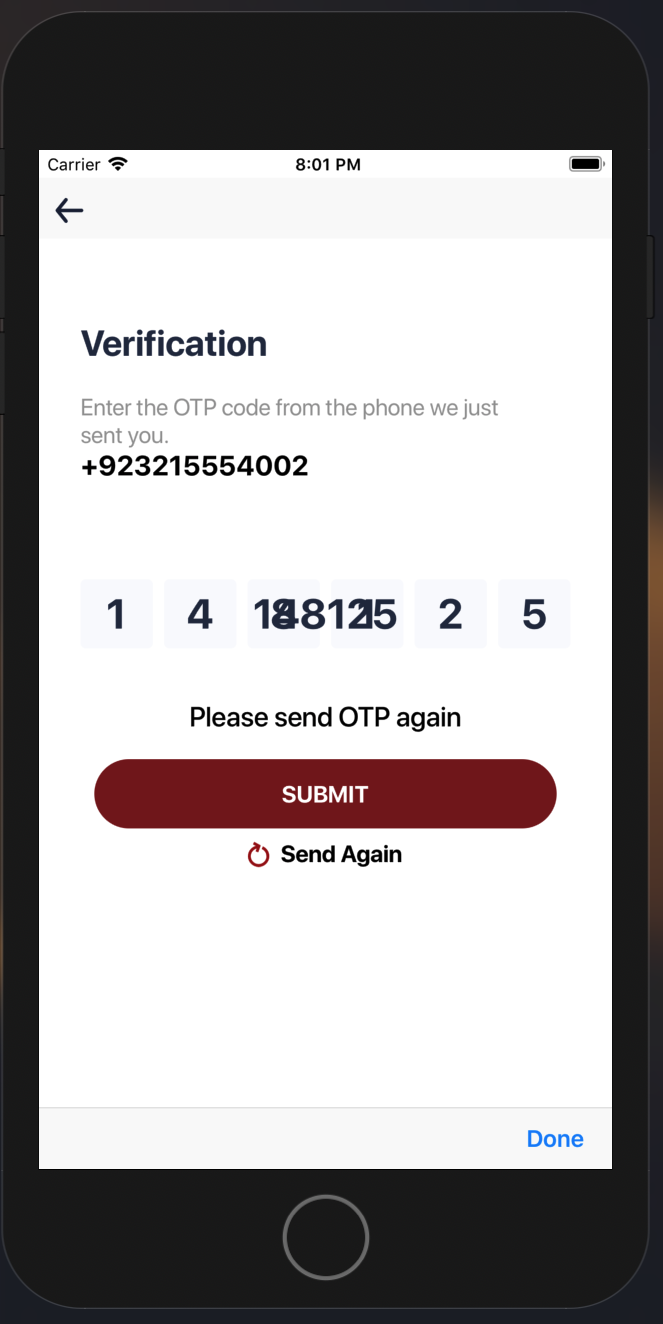Viewport: 663px width, 1324px height.
Task: Select the first OTP digit box
Action: [117, 614]
